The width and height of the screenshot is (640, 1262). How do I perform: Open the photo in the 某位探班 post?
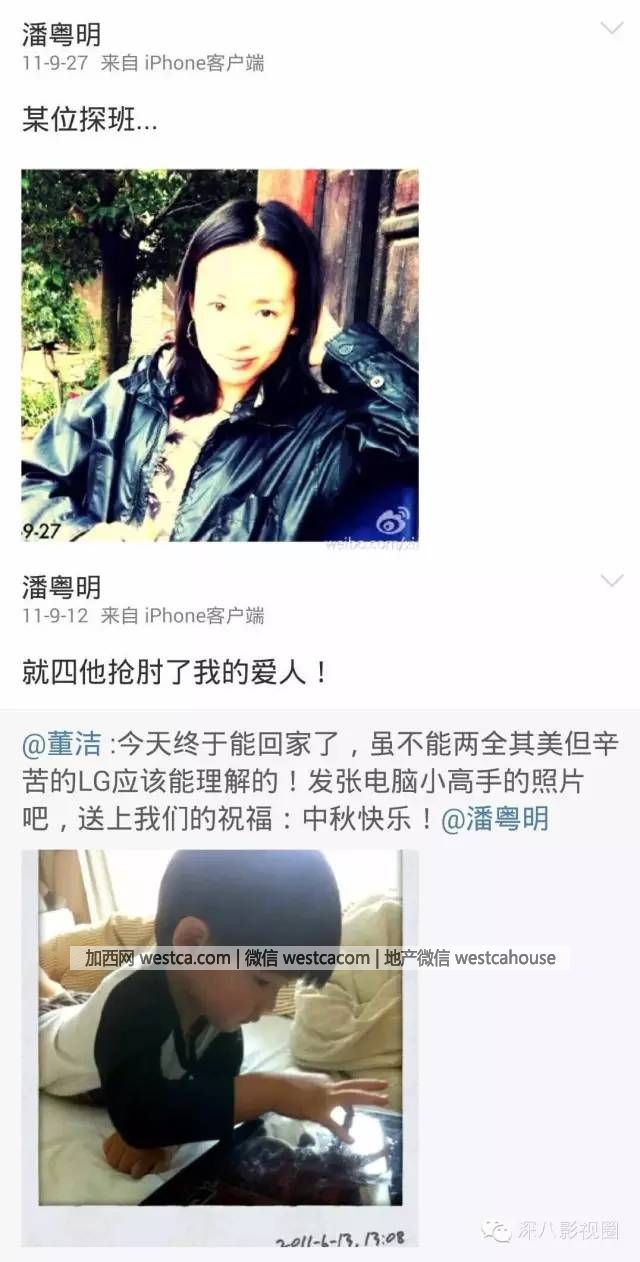(220, 355)
